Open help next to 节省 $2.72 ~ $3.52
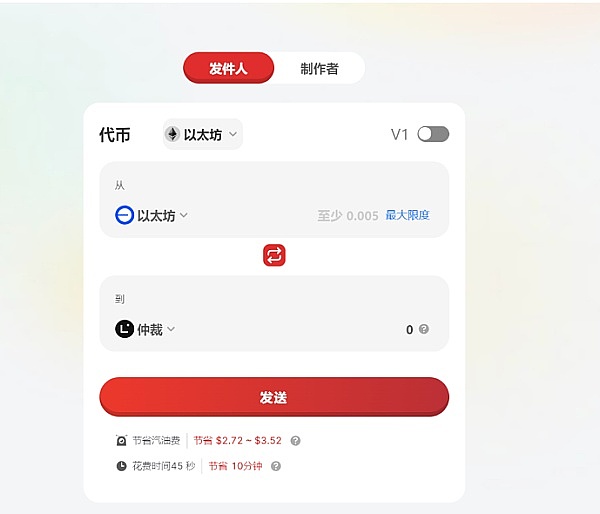This screenshot has height=514, width=600. [x=295, y=440]
